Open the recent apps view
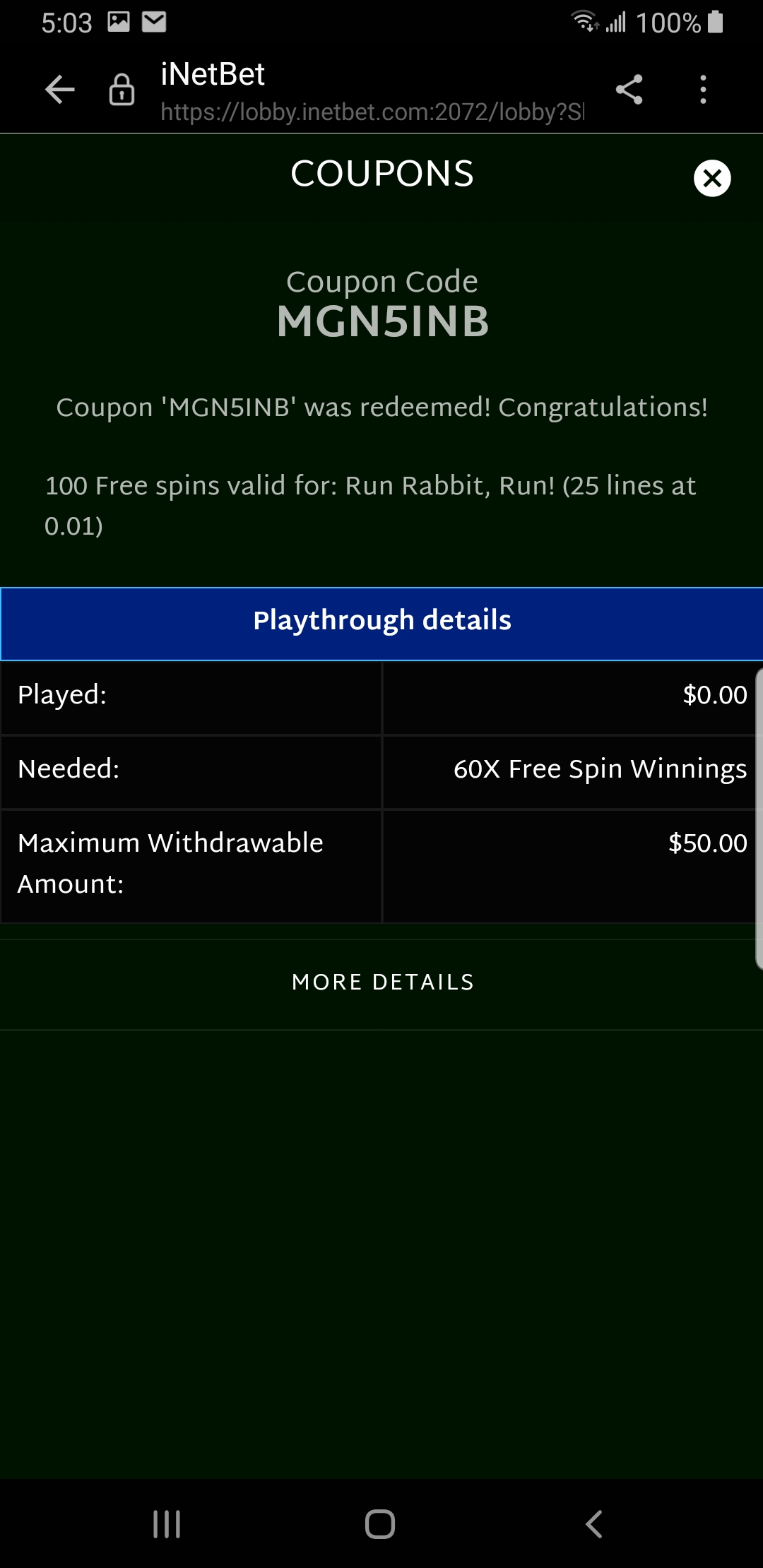 pos(167,1524)
